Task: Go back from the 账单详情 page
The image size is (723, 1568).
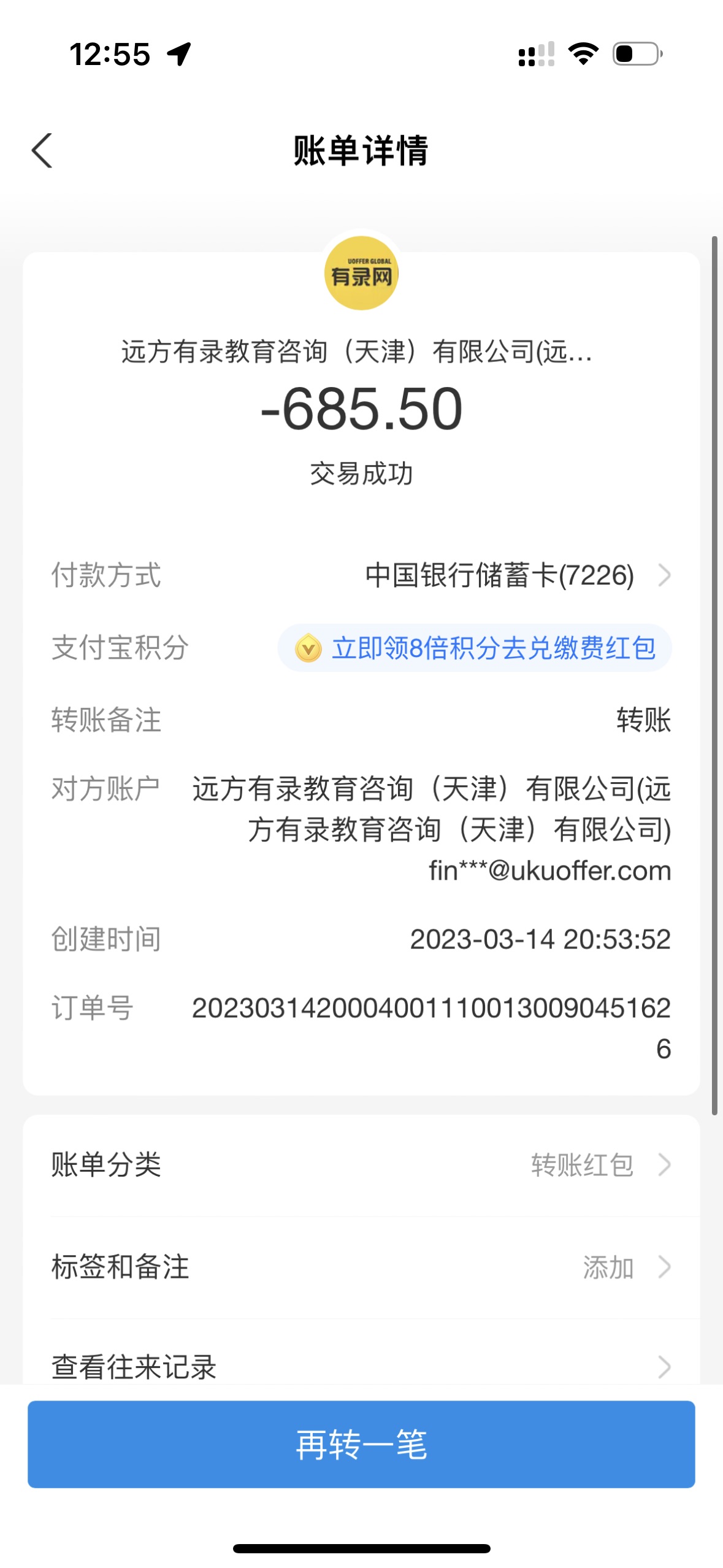Action: 42,150
